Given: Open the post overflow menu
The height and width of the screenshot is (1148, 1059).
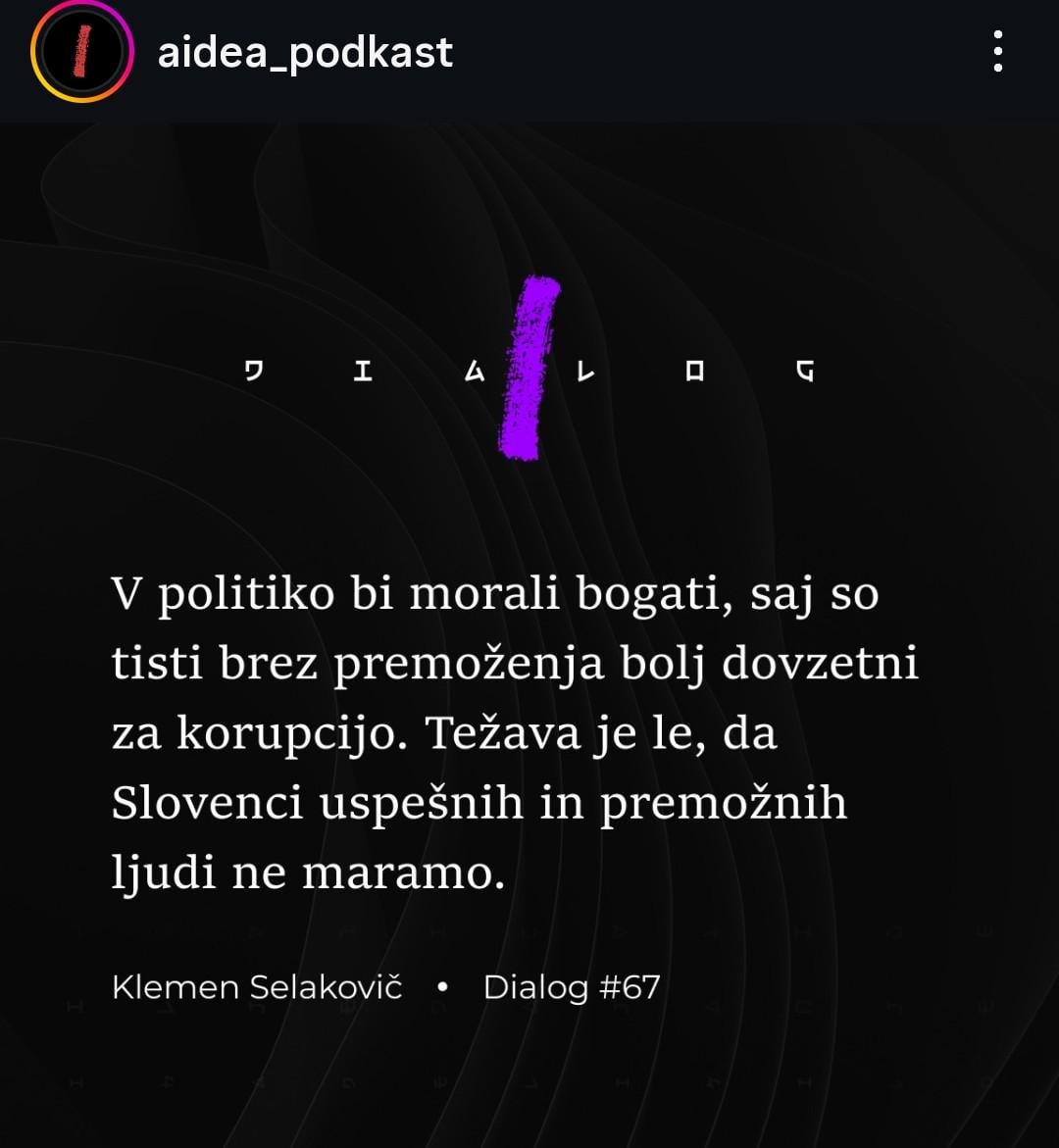Looking at the screenshot, I should click(x=997, y=52).
